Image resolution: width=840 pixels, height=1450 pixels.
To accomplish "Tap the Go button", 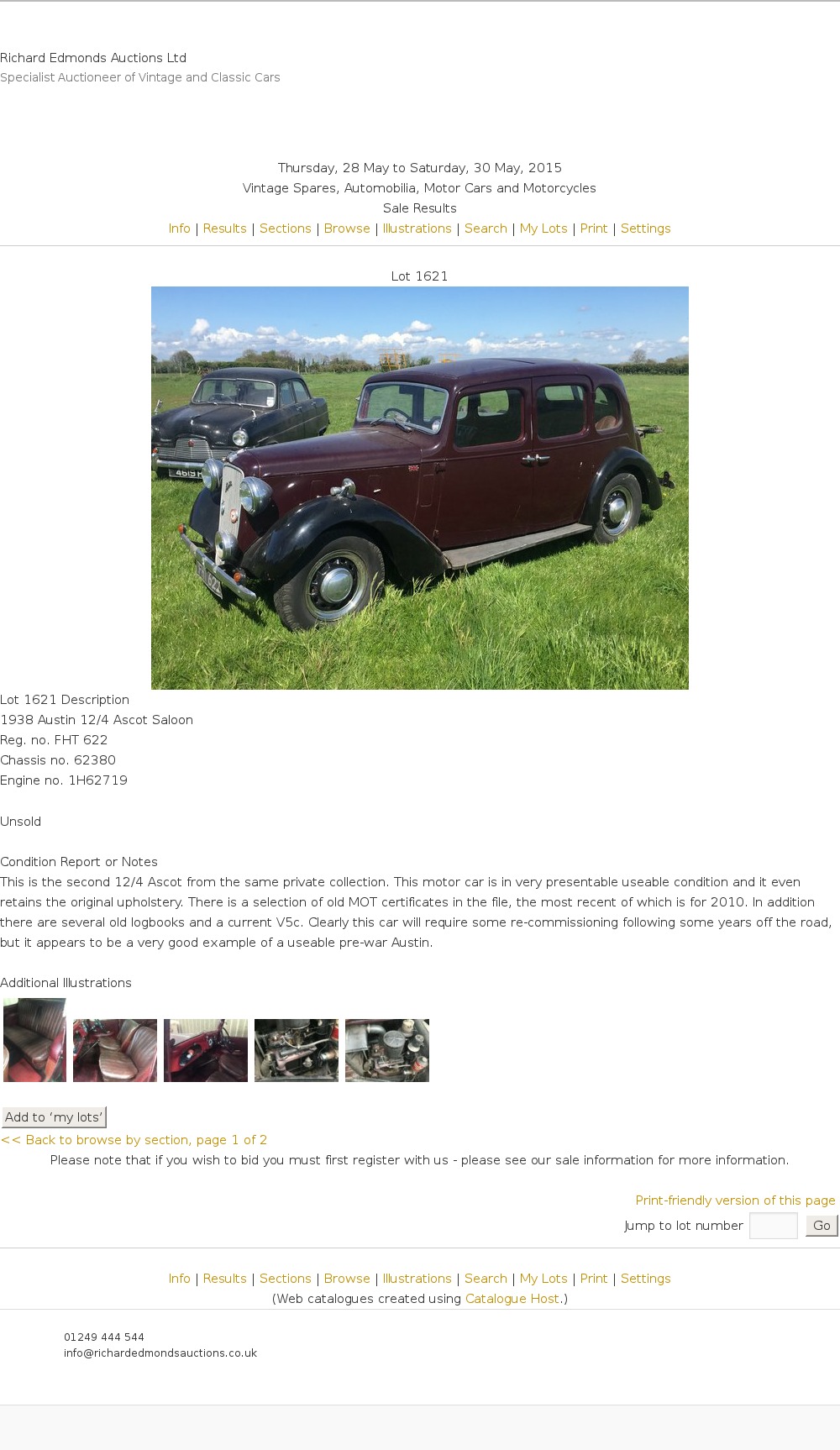I will click(x=821, y=1226).
